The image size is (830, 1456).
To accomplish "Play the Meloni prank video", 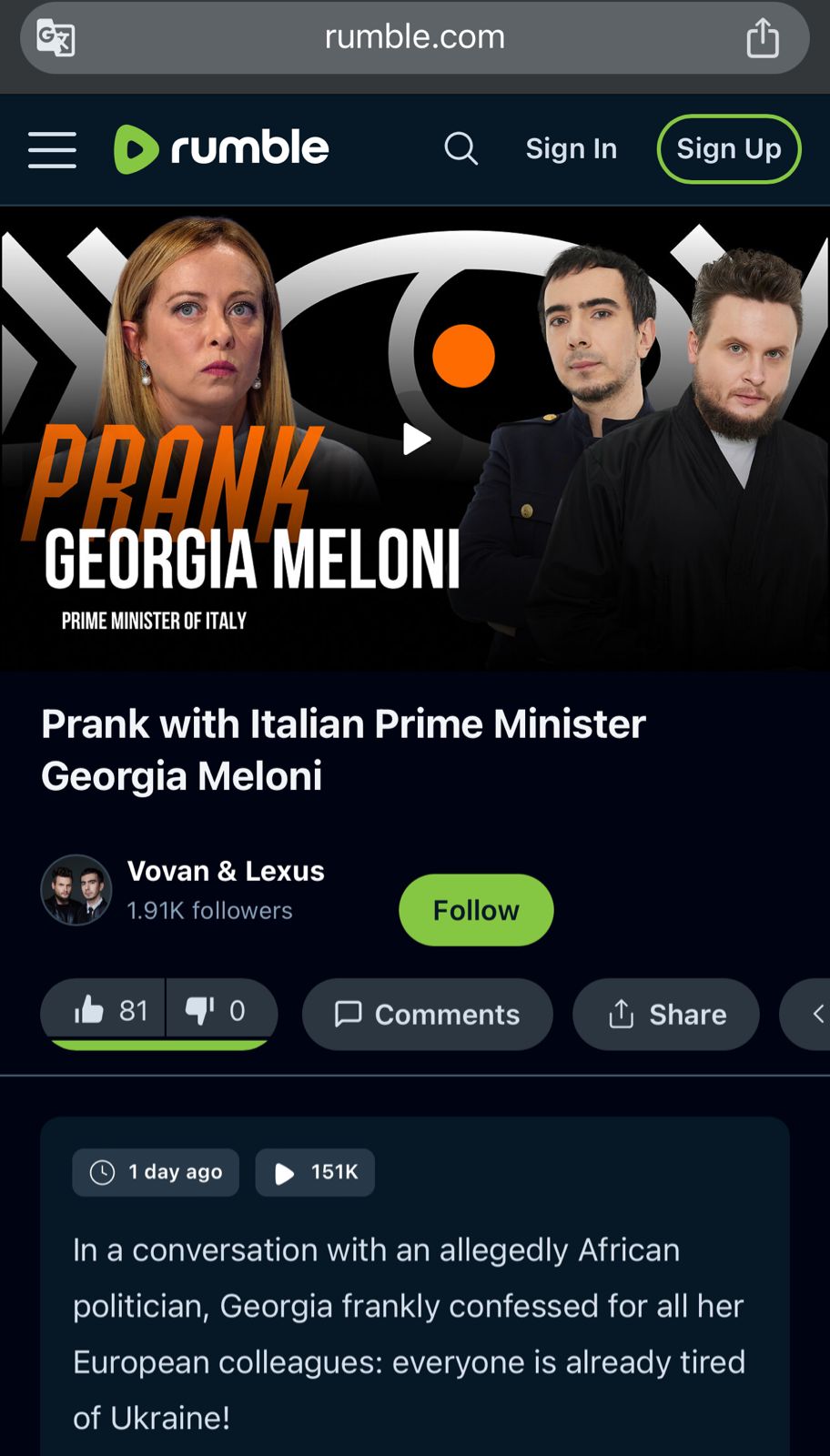I will click(x=416, y=440).
